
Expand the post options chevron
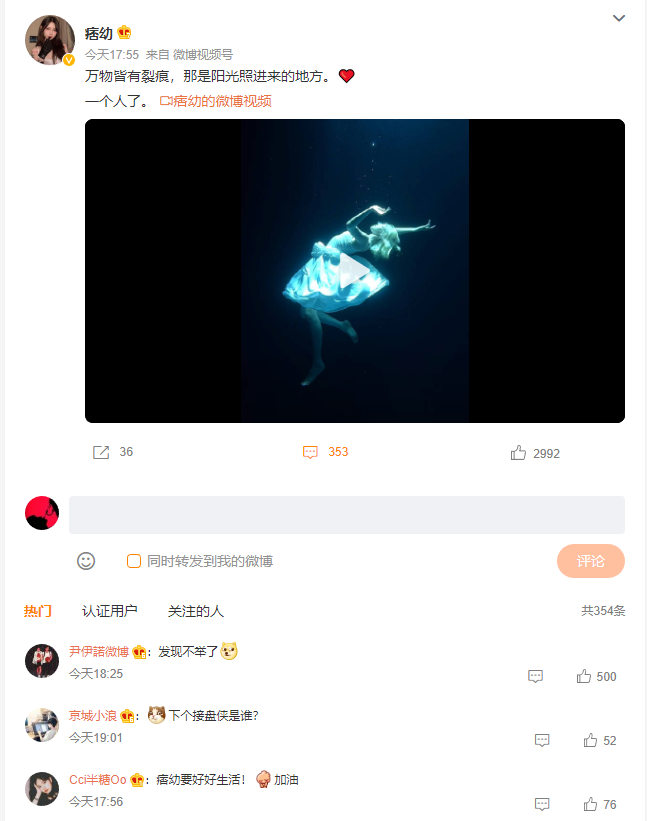pyautogui.click(x=619, y=18)
